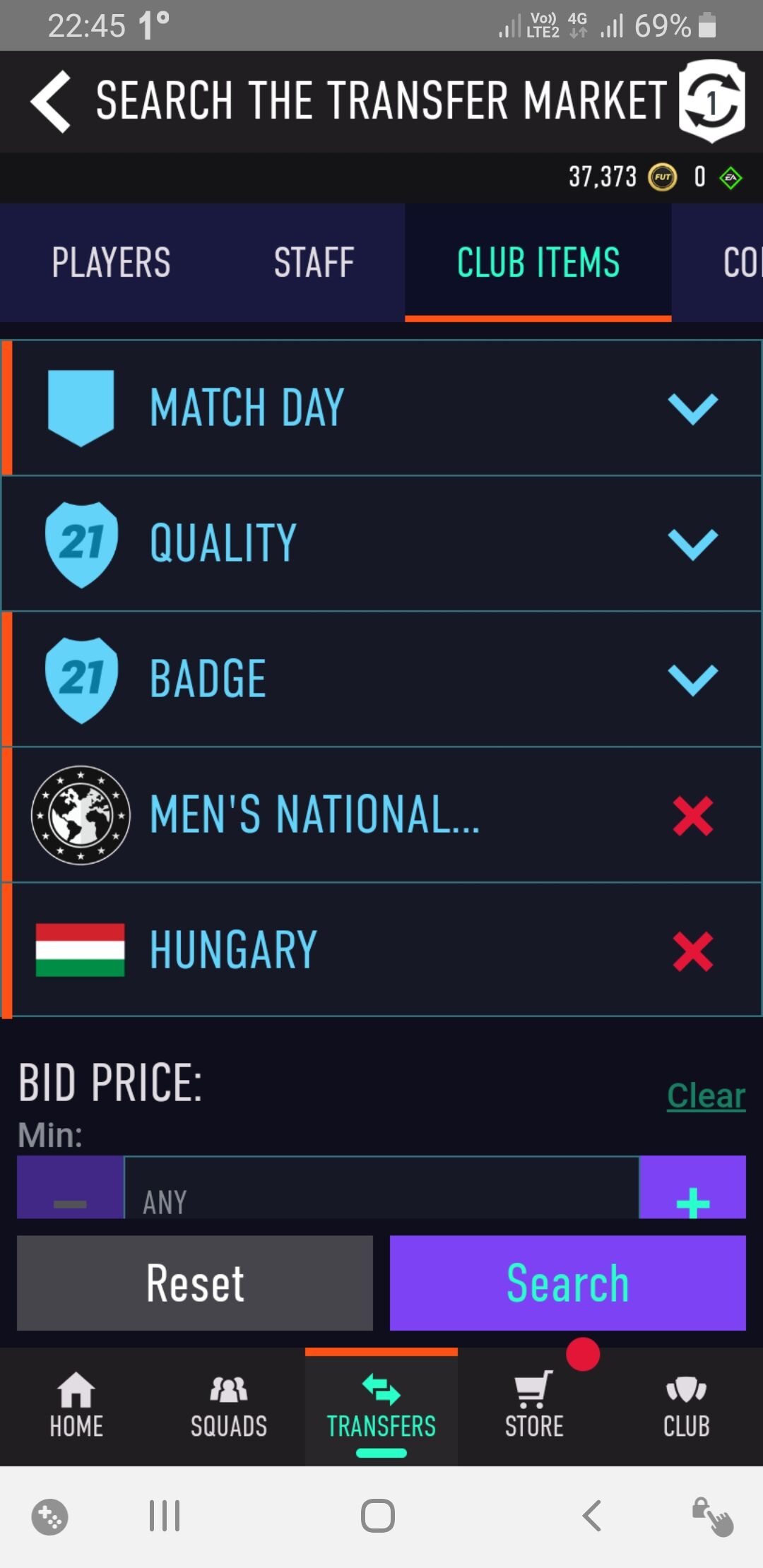Open the Club section
This screenshot has height=1568, width=763.
tap(686, 1406)
